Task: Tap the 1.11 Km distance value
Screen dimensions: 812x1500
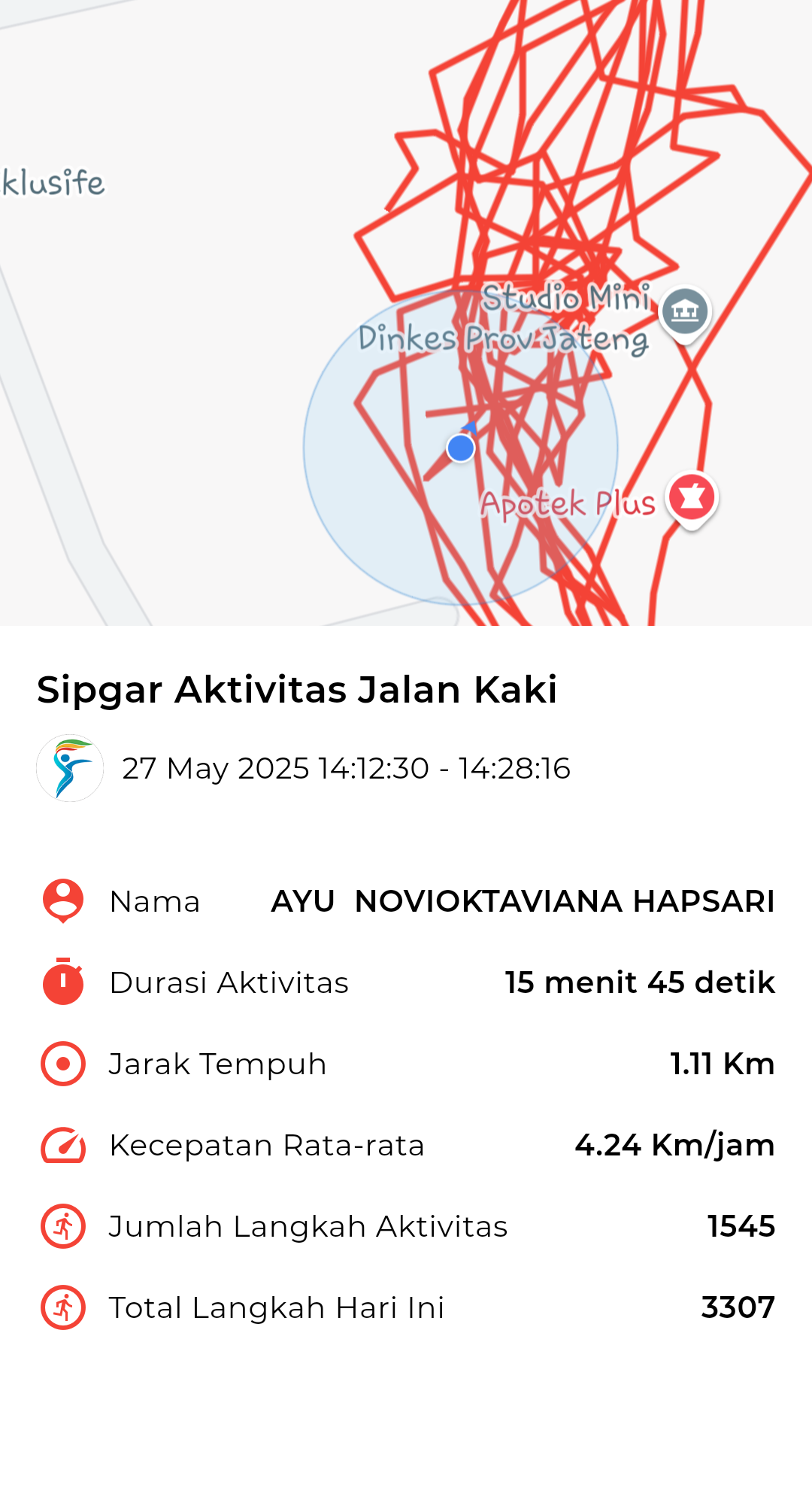Action: (x=722, y=1063)
